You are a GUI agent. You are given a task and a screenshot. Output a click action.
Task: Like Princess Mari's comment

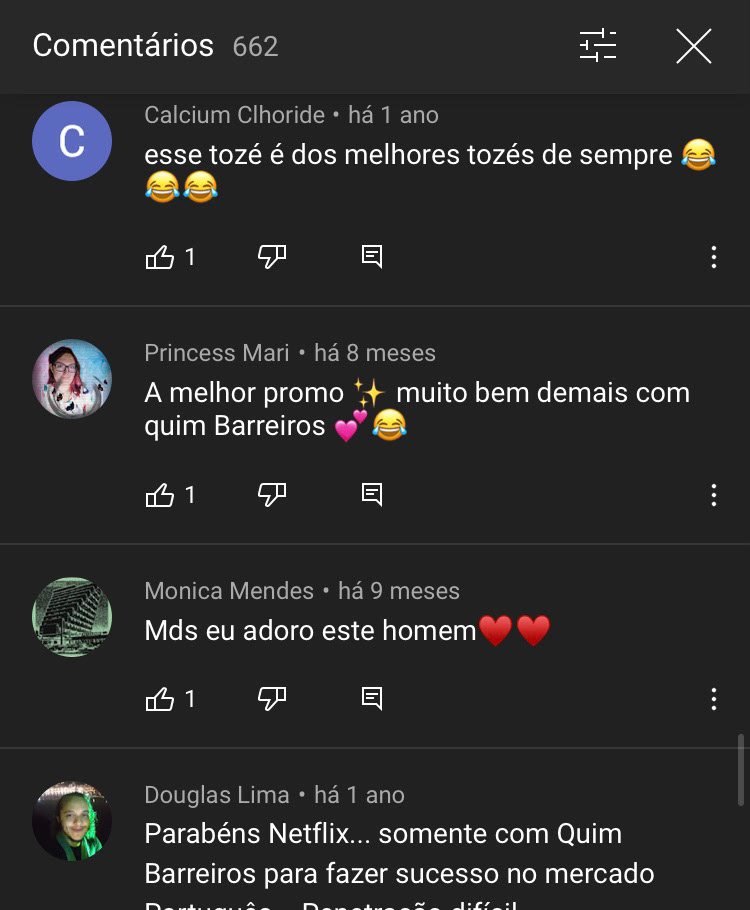point(160,495)
